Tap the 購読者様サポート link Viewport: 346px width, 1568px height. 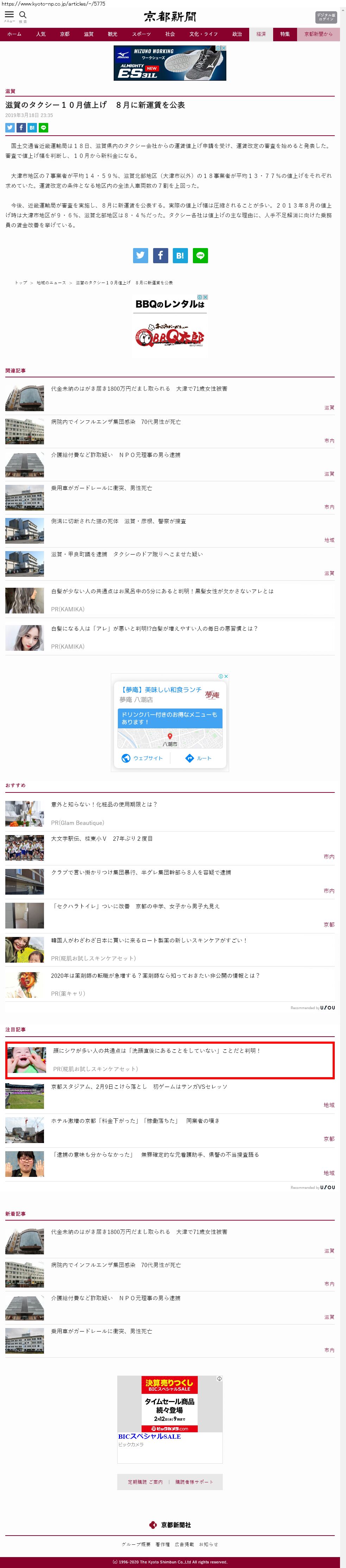pyautogui.click(x=194, y=1482)
